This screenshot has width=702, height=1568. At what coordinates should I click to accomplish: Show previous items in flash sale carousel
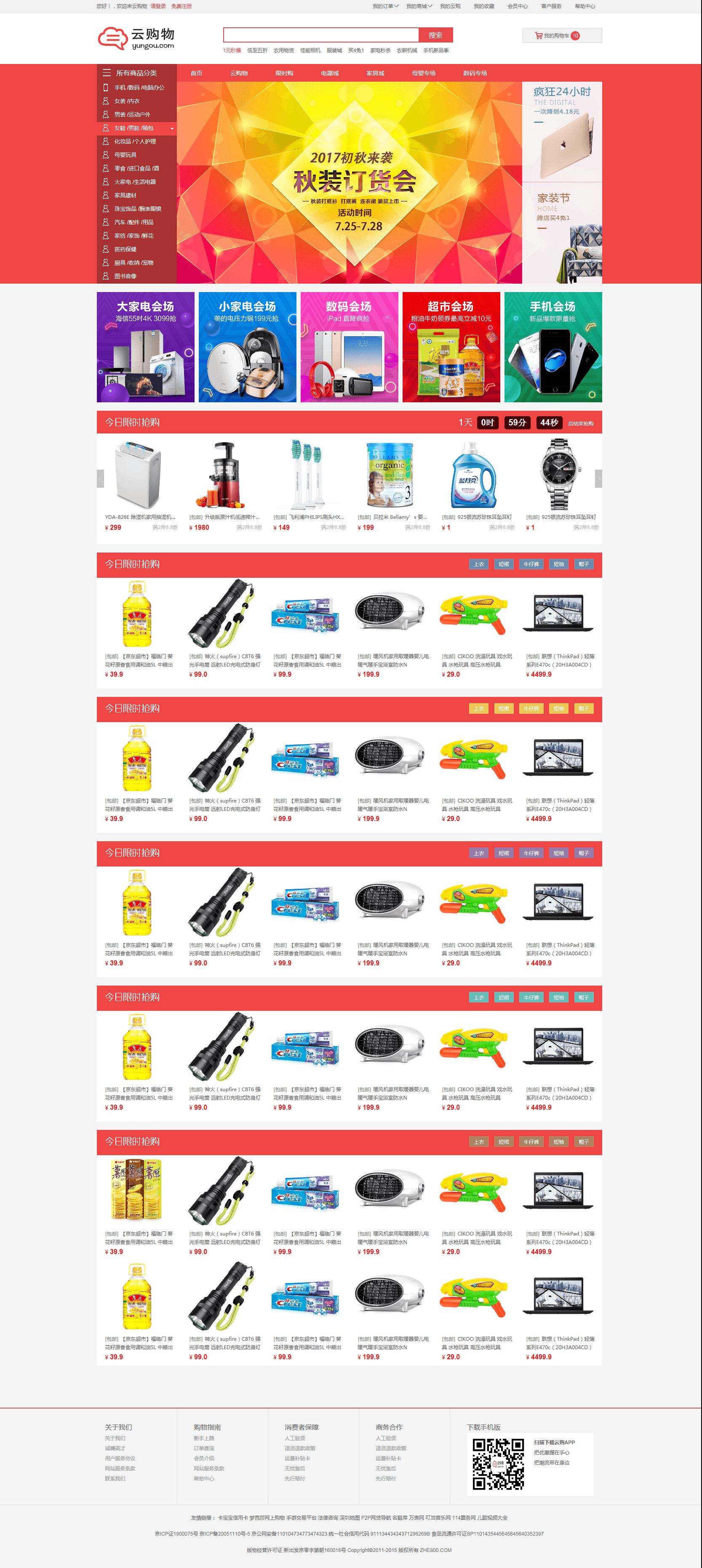101,478
